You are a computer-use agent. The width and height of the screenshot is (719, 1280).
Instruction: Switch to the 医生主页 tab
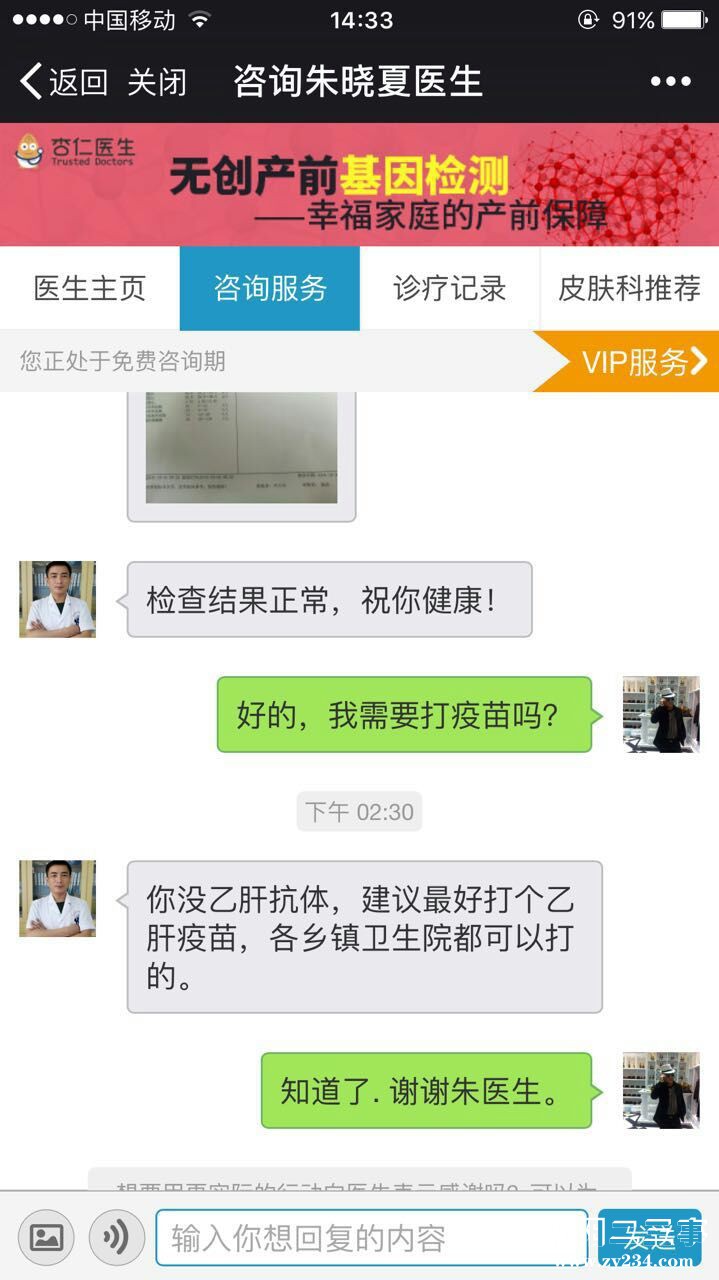tap(90, 289)
